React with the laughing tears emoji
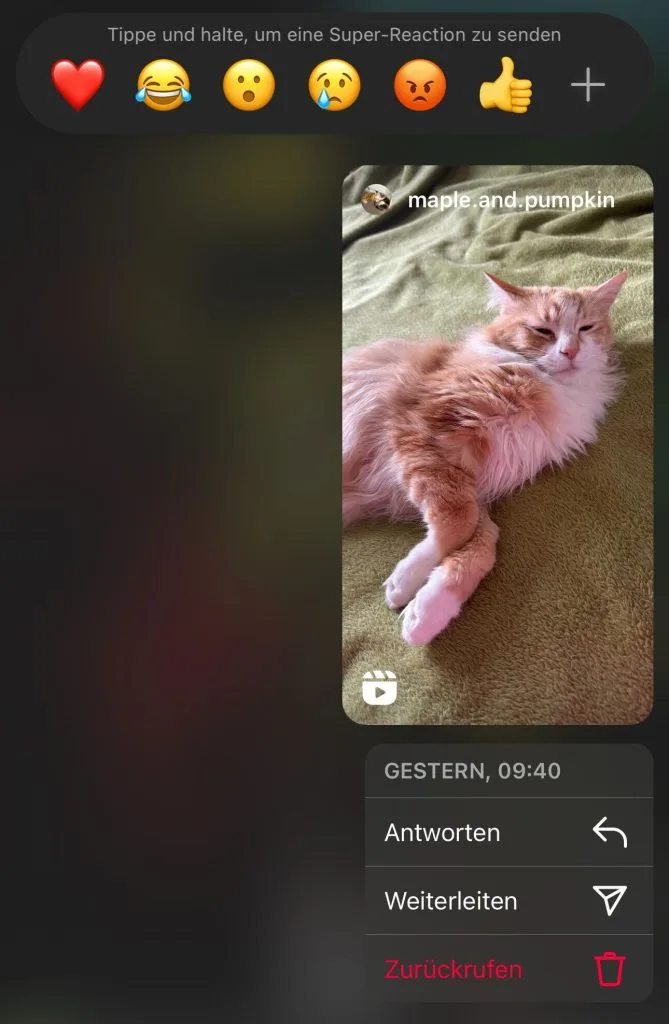Image resolution: width=669 pixels, height=1024 pixels. click(163, 86)
